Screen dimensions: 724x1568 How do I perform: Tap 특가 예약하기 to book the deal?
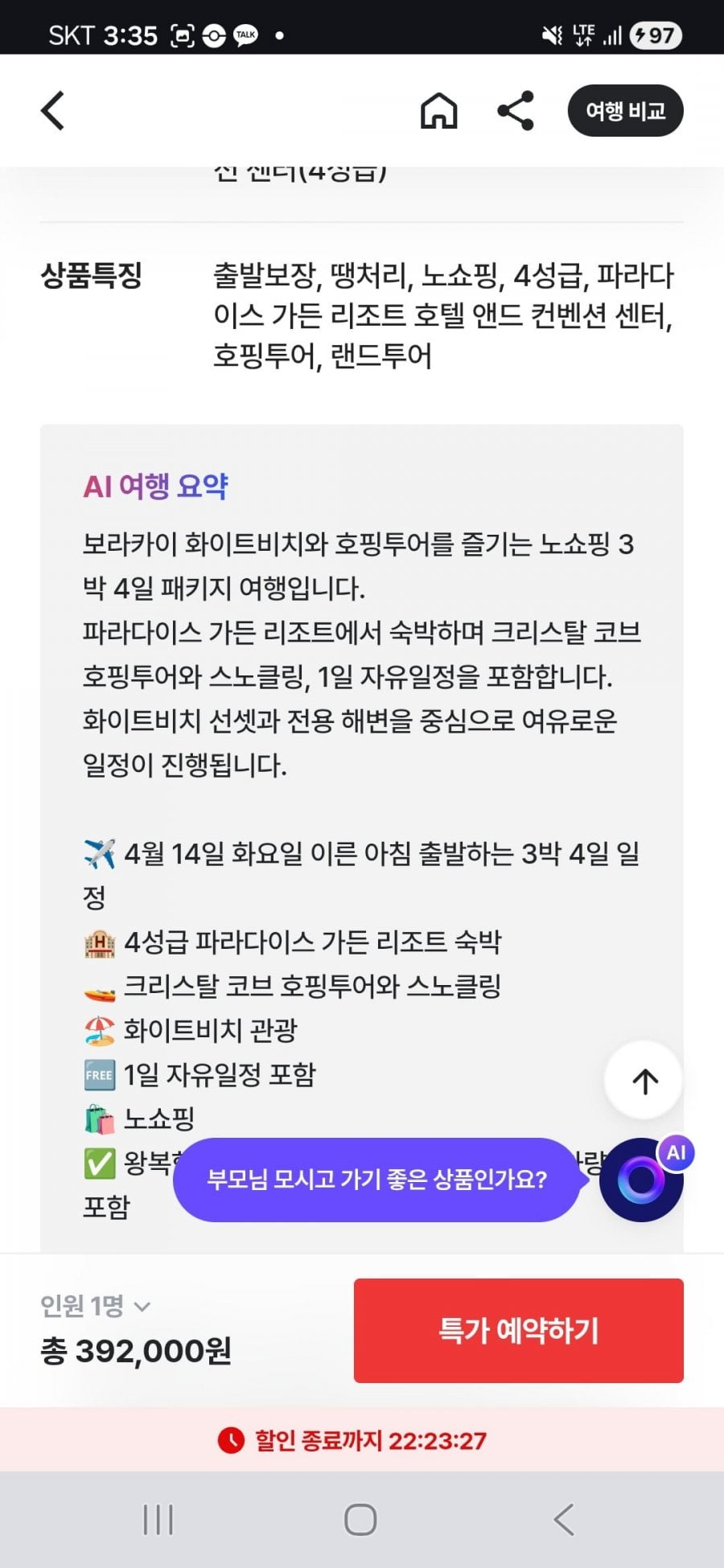pyautogui.click(x=518, y=1330)
